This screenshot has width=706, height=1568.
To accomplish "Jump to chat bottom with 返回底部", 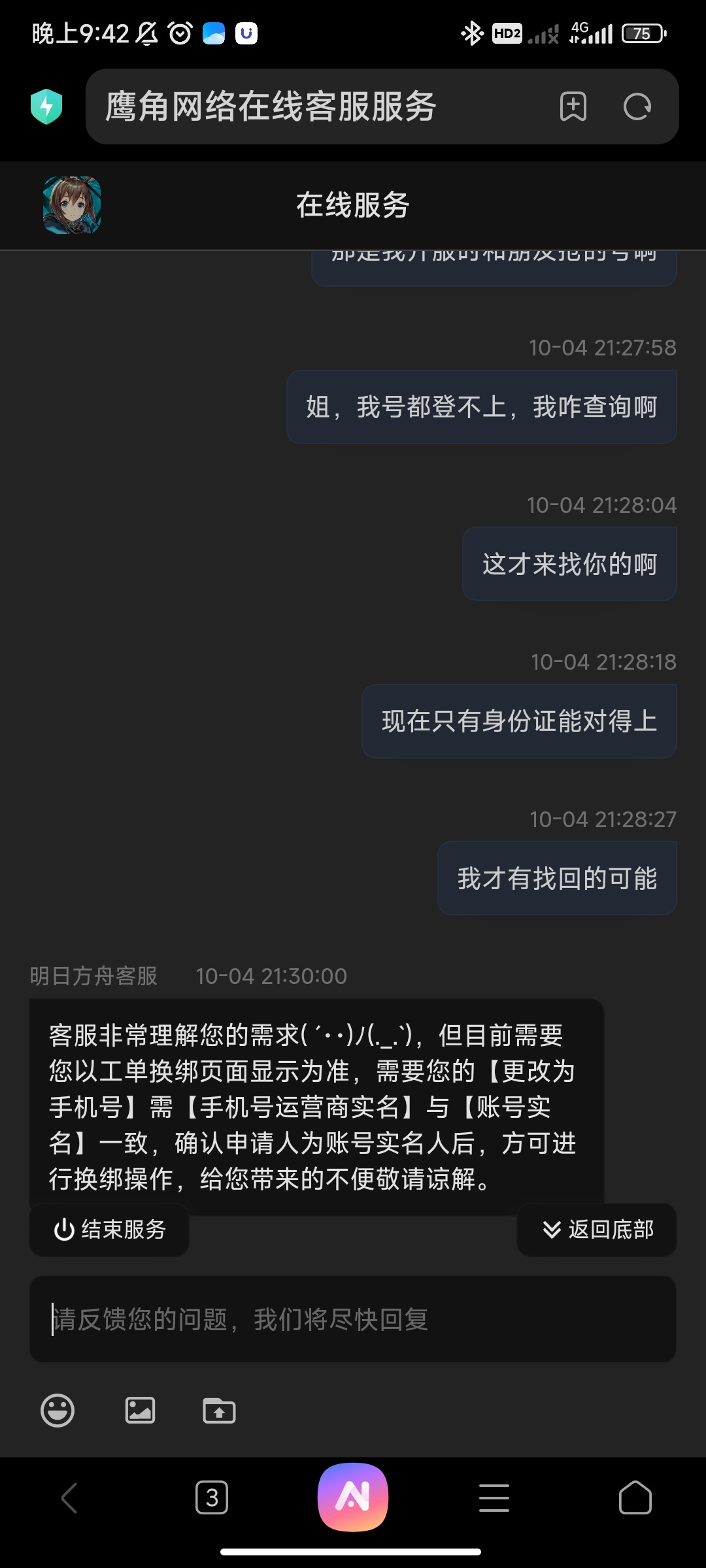I will click(597, 1230).
